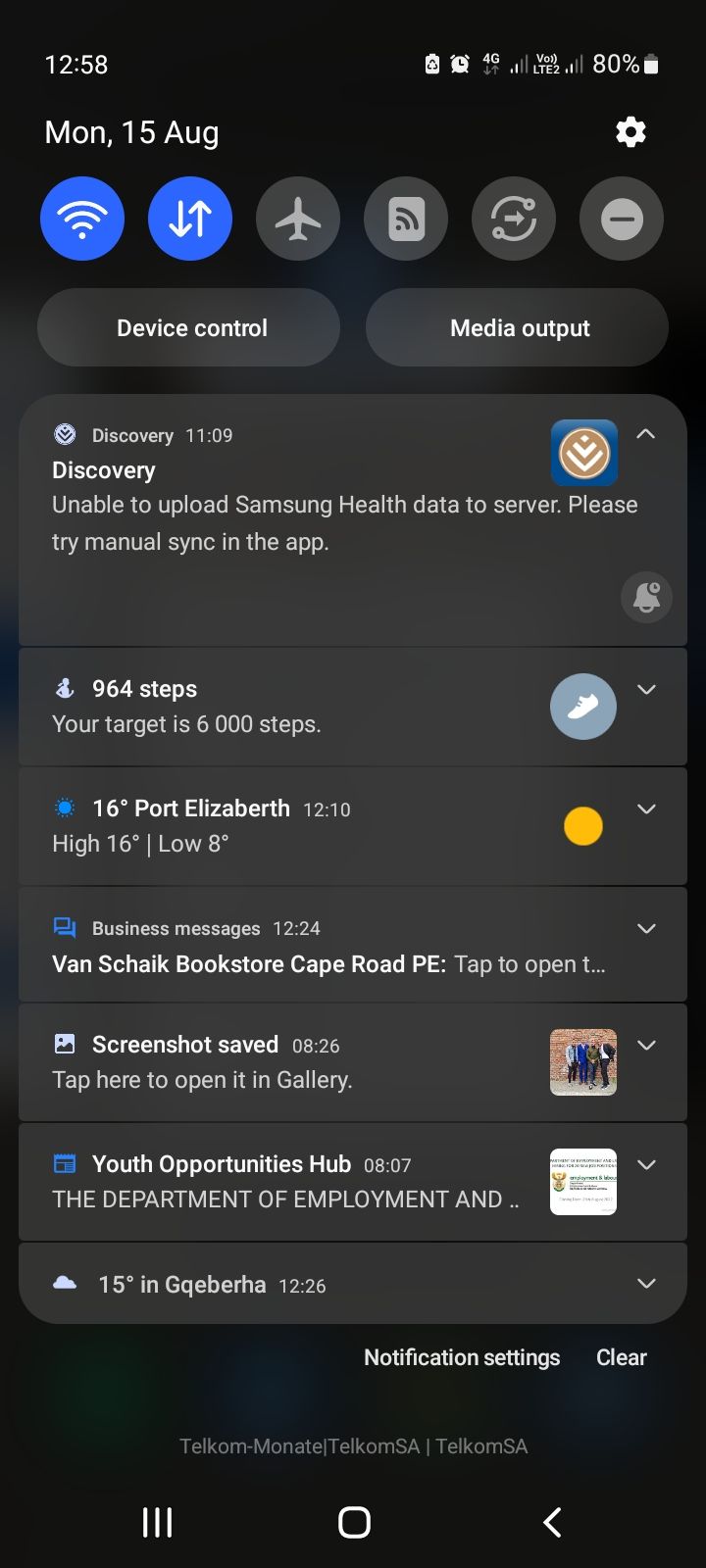Expand the 964 steps notification
Image resolution: width=706 pixels, height=1568 pixels.
(x=646, y=690)
